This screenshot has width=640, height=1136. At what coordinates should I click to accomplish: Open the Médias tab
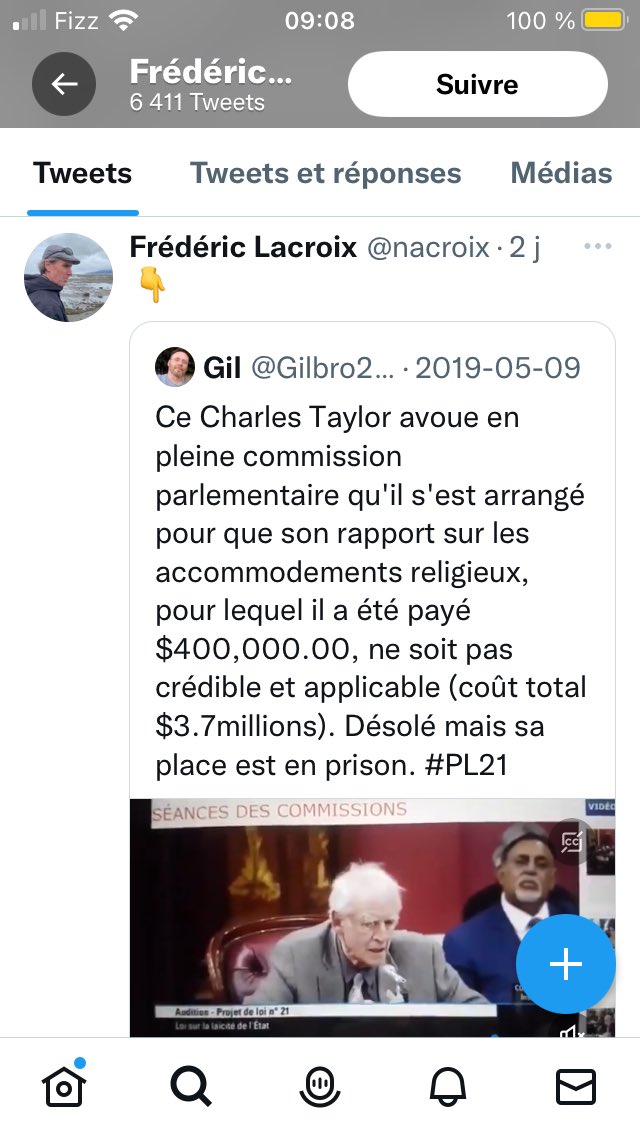561,173
